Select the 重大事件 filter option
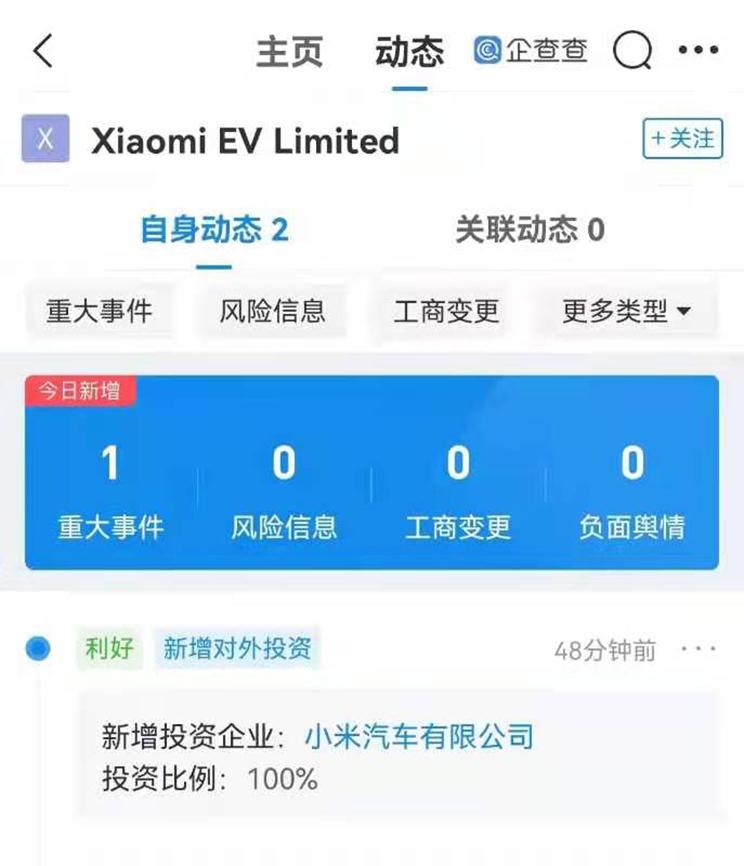The height and width of the screenshot is (866, 744). tap(100, 311)
